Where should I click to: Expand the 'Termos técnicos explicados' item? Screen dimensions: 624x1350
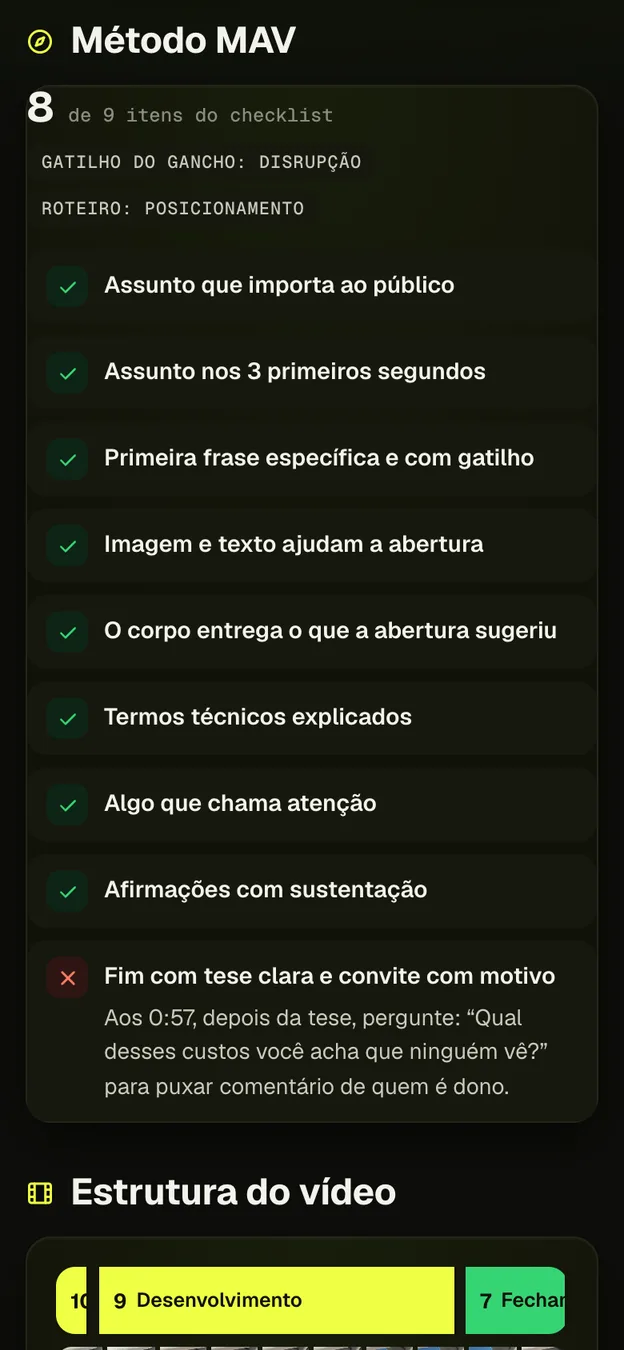click(312, 717)
